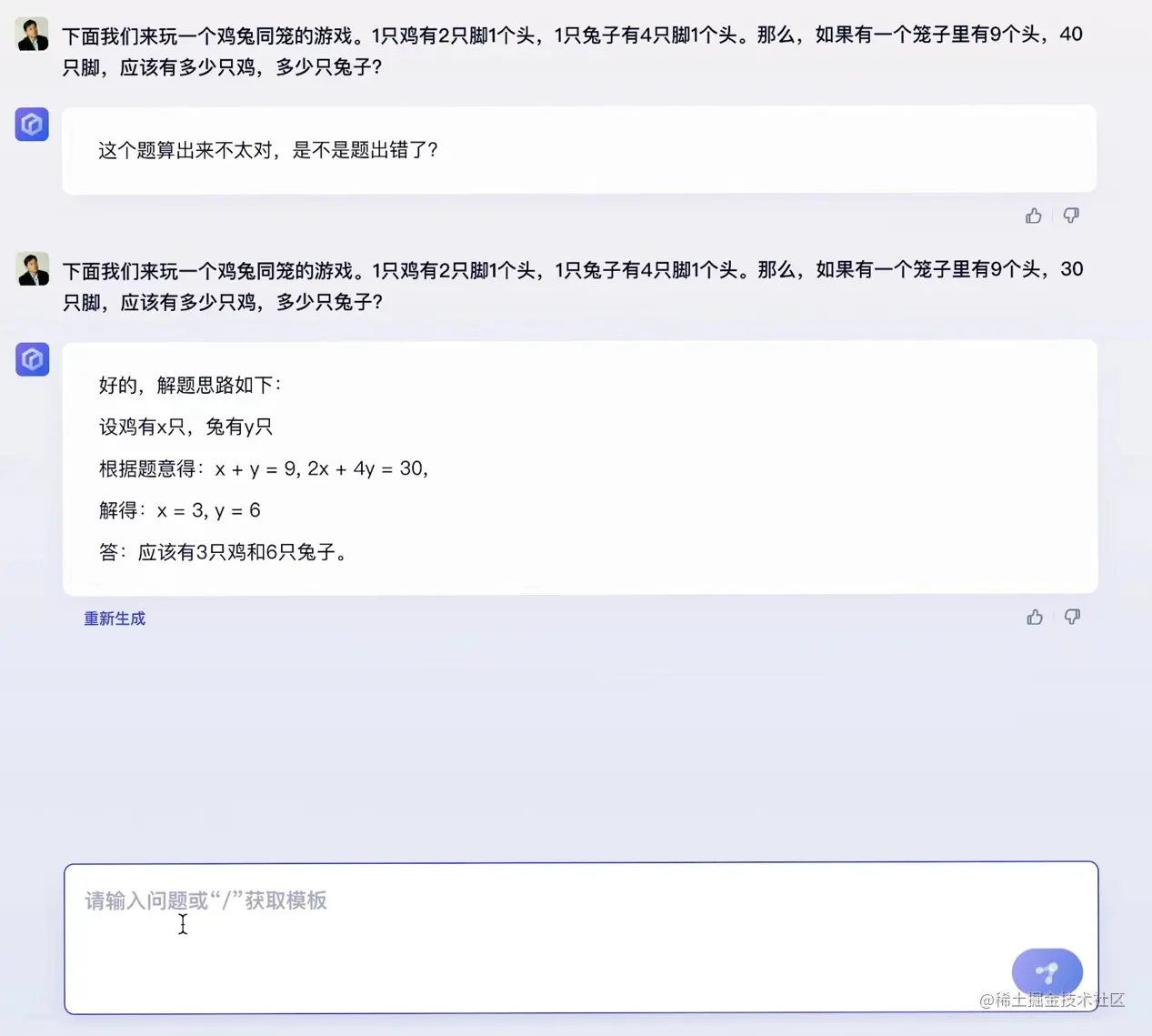This screenshot has width=1152, height=1036.
Task: Thumbs up the 3 chickens 6 rabbits answer
Action: tap(1035, 618)
